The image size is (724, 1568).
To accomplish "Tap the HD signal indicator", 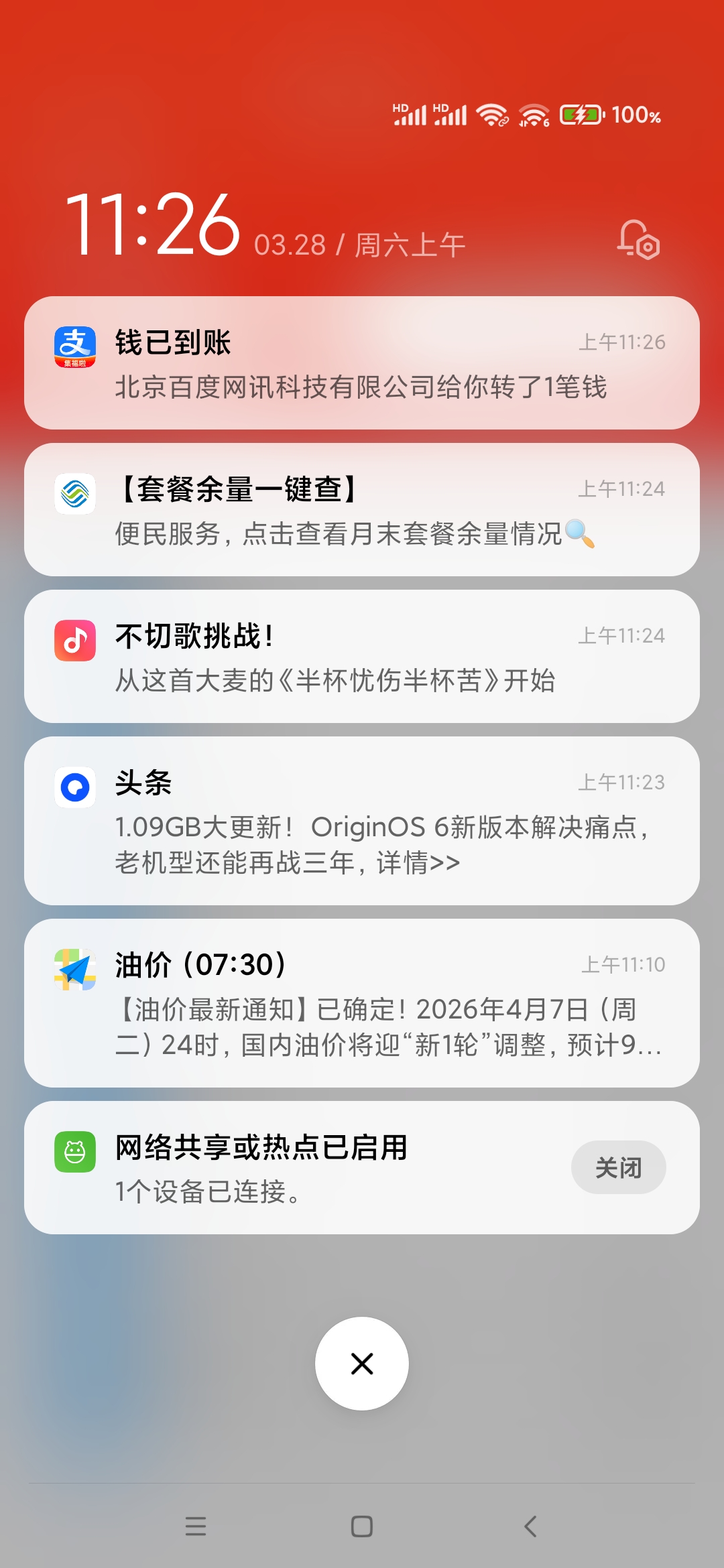I will [x=410, y=114].
